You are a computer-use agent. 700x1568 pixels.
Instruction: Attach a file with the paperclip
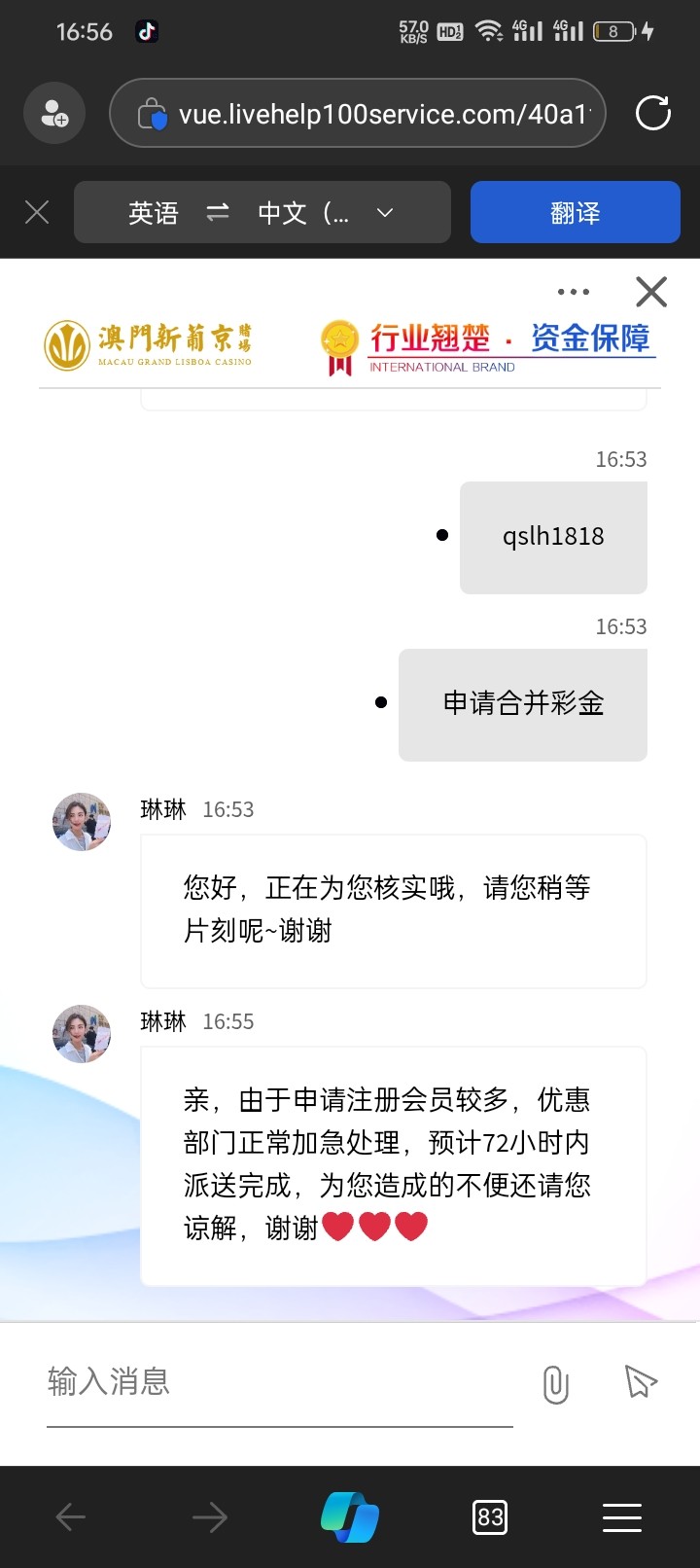[x=555, y=1384]
